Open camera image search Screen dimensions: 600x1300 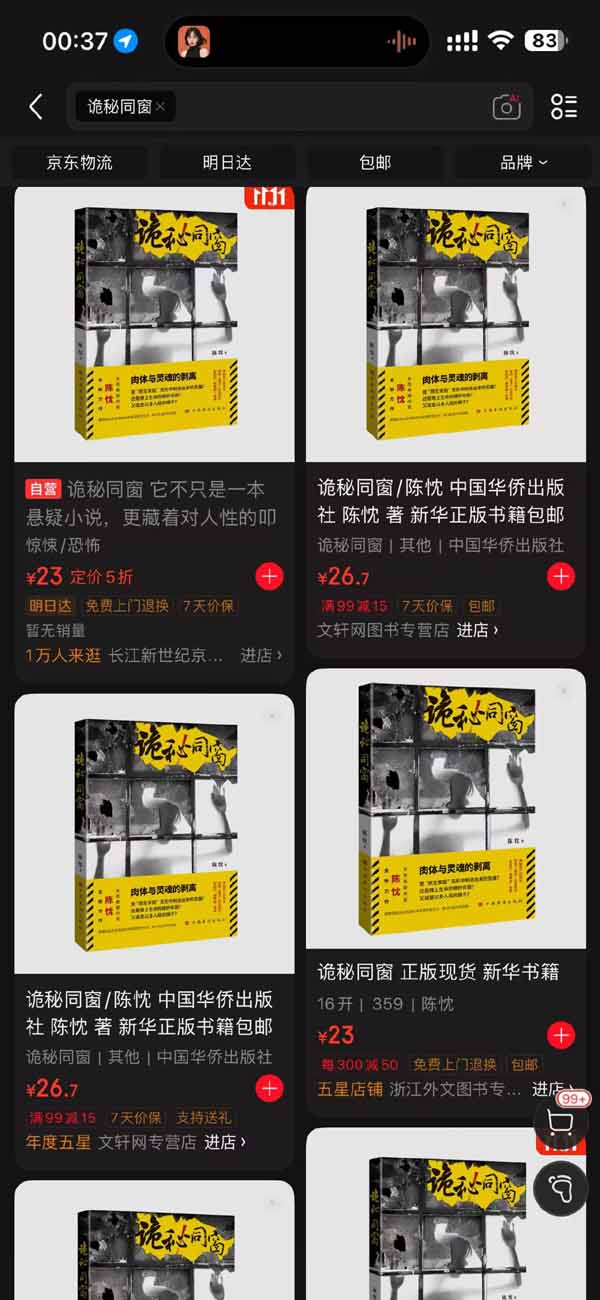(507, 107)
